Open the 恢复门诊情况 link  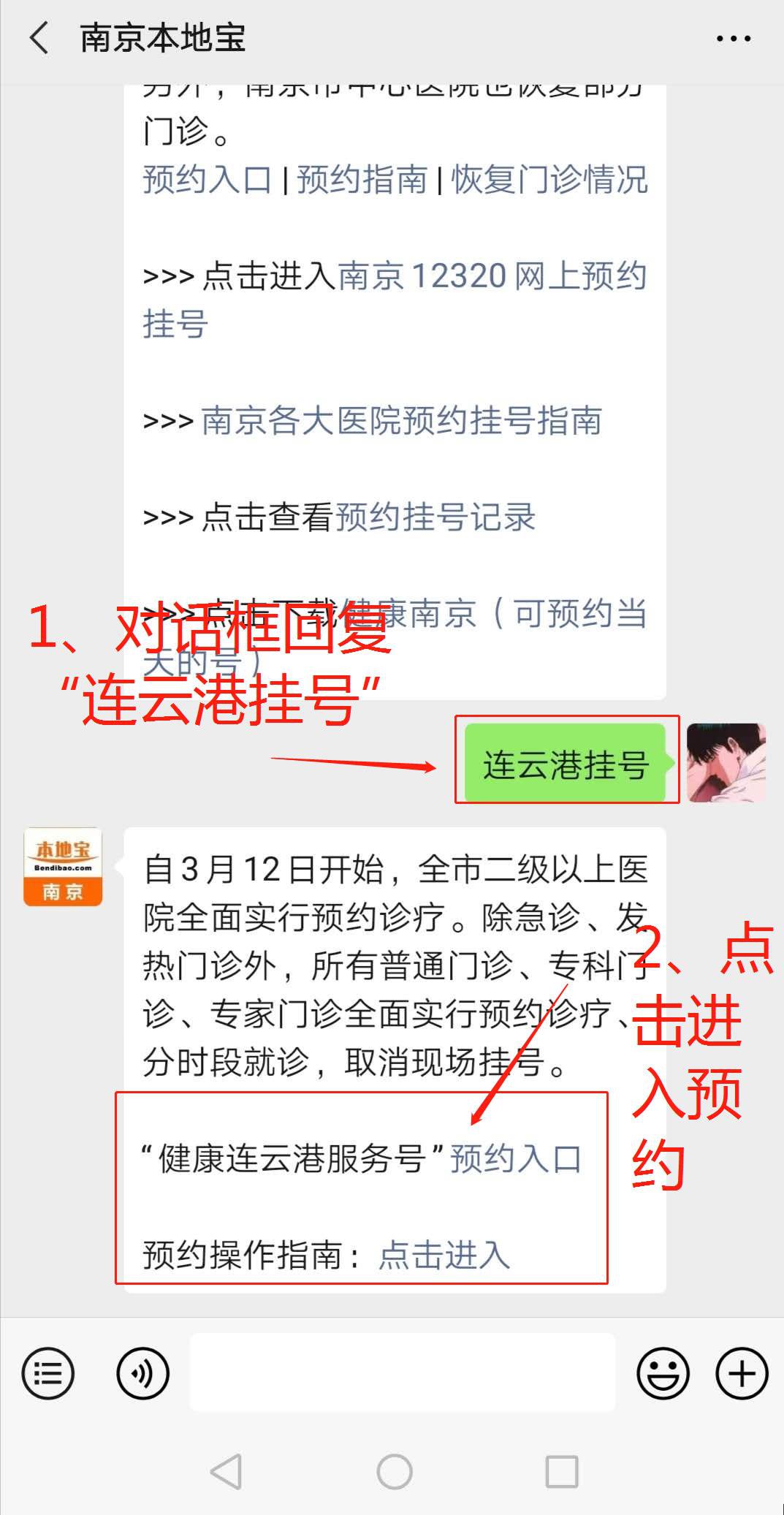[x=549, y=180]
